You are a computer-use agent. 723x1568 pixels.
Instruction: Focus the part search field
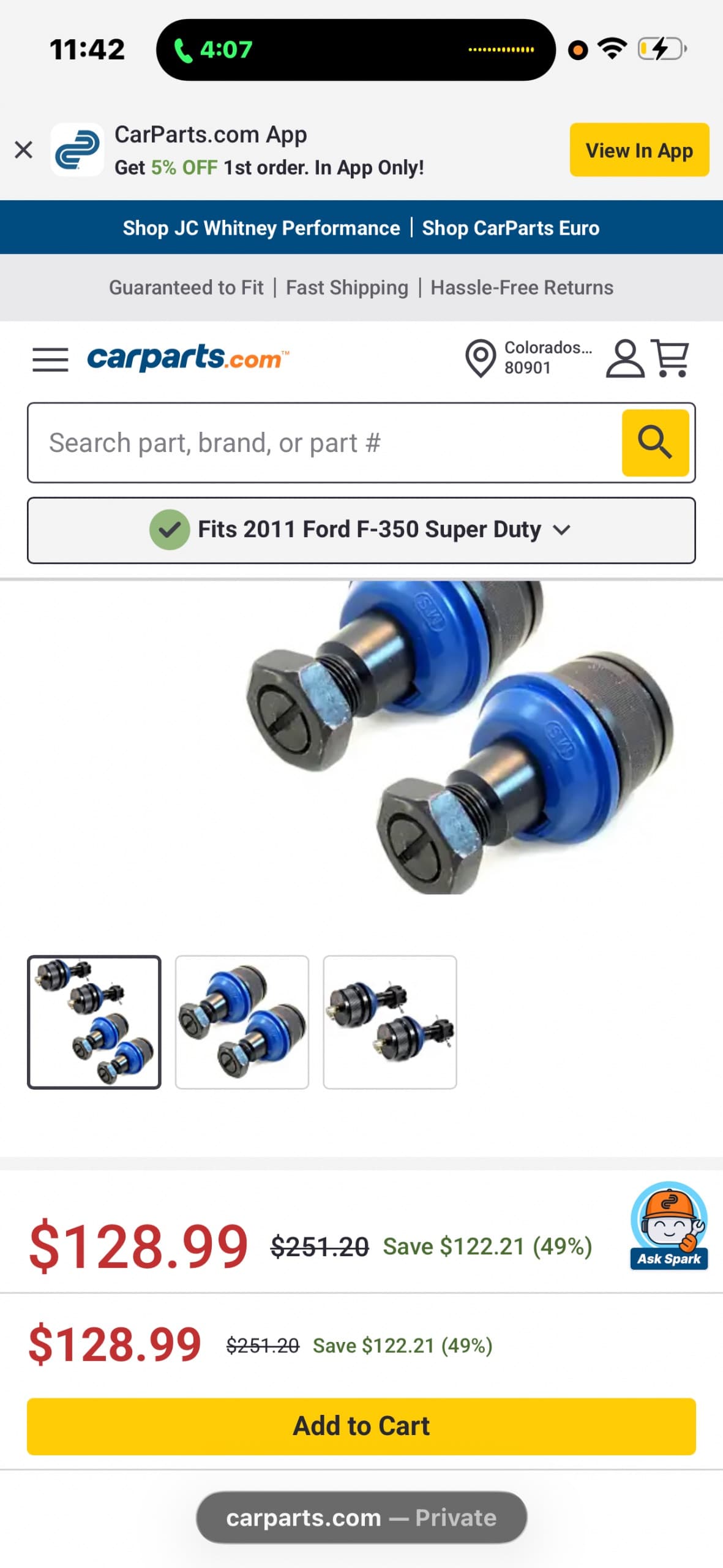tap(324, 443)
